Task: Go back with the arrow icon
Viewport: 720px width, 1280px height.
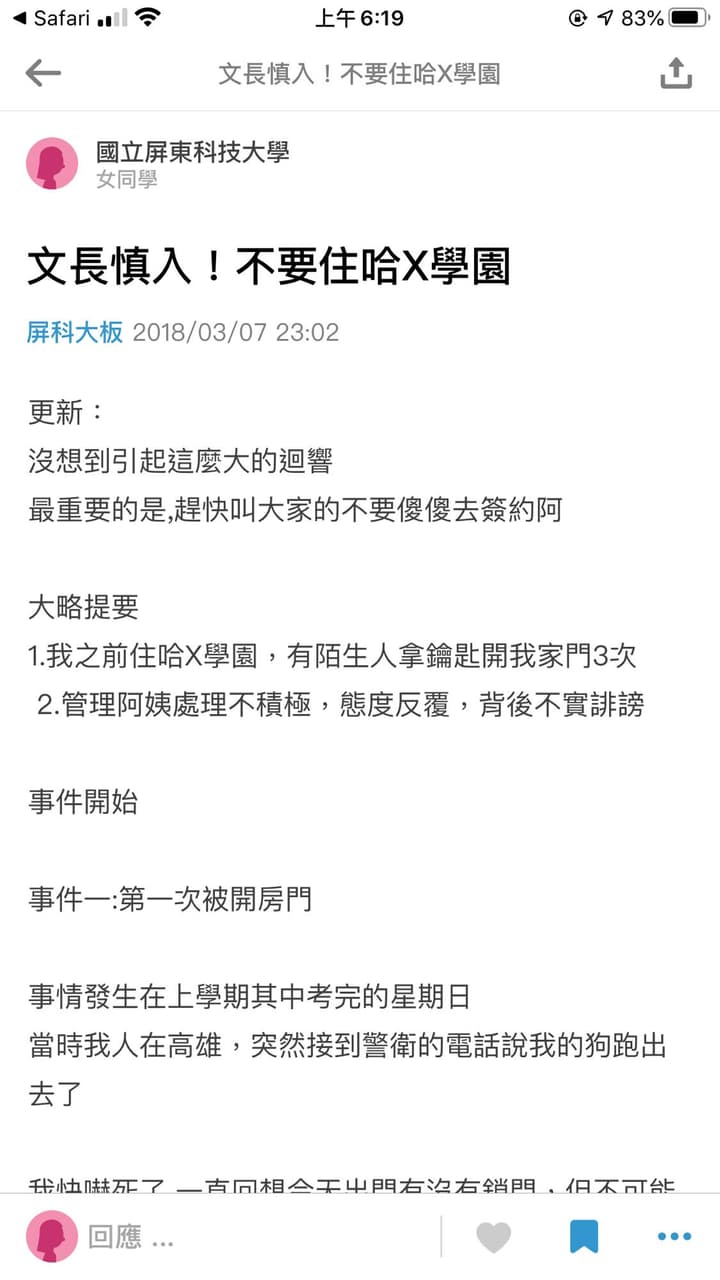Action: pyautogui.click(x=43, y=73)
